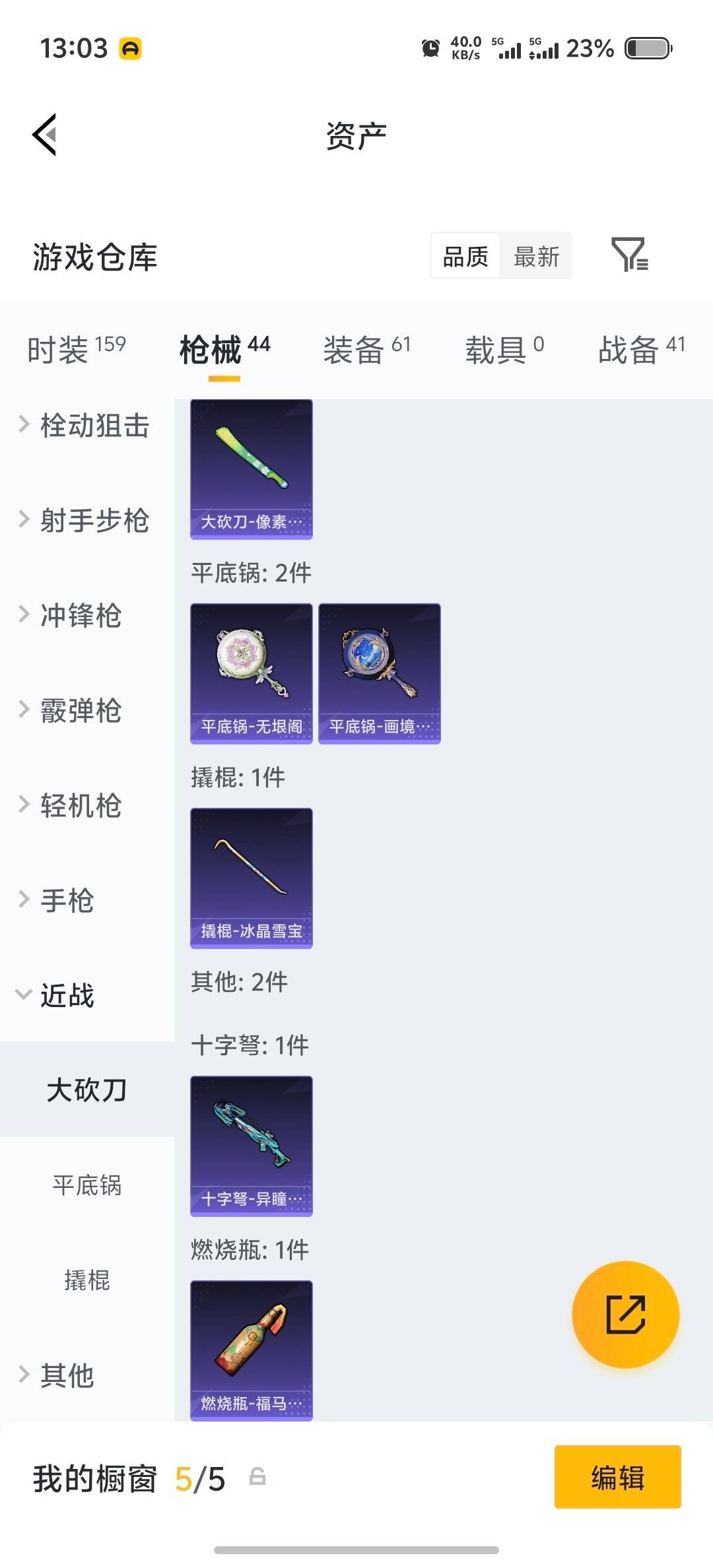Switch sorting to 品质
Screen dimensions: 713x1568
465,256
